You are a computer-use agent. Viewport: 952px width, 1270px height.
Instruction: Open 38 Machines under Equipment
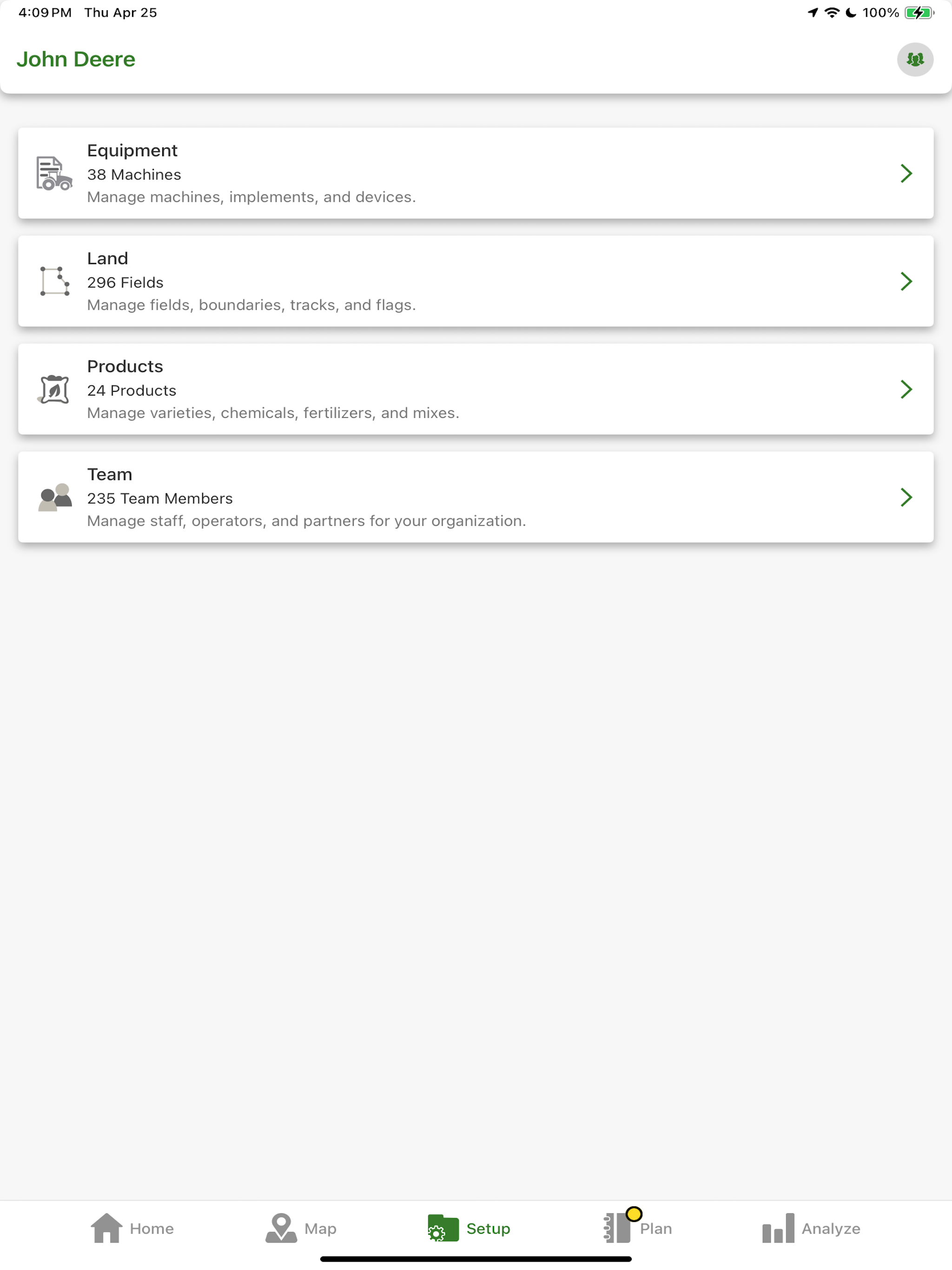pyautogui.click(x=134, y=174)
